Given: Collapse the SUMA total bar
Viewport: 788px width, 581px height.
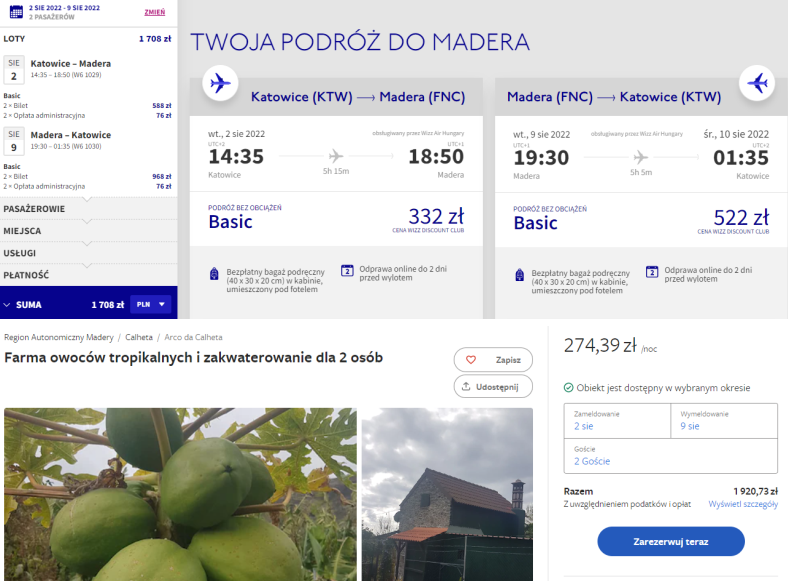Looking at the screenshot, I should pyautogui.click(x=9, y=304).
